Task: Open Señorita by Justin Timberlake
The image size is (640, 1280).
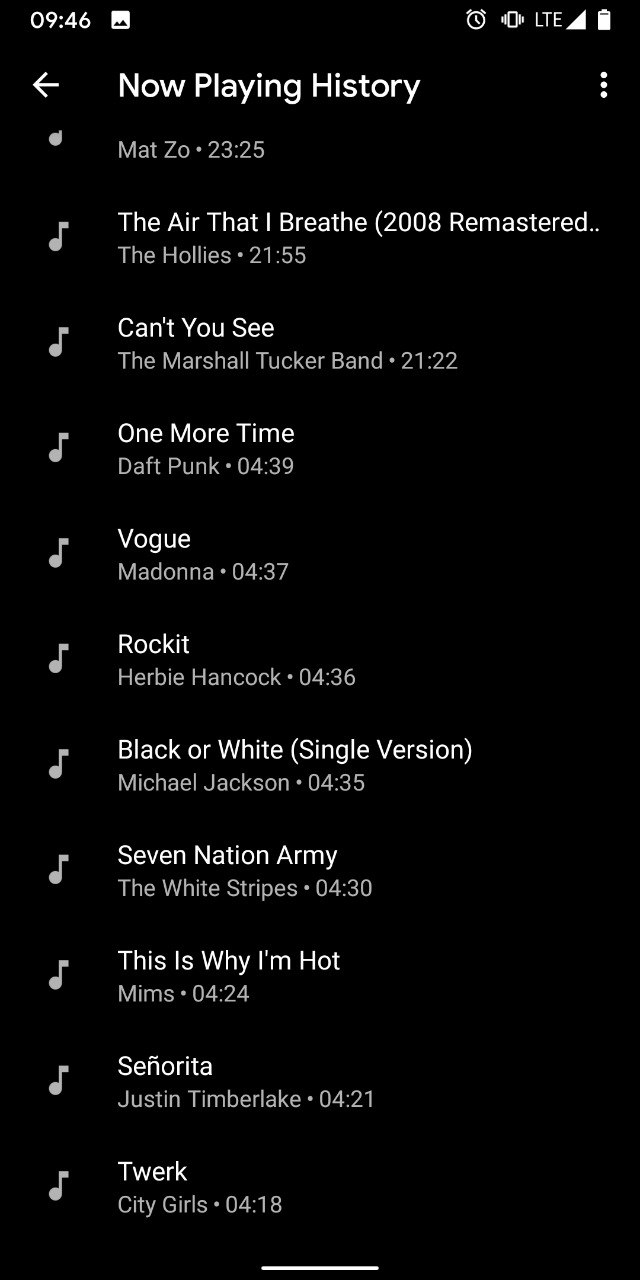Action: (x=320, y=1082)
